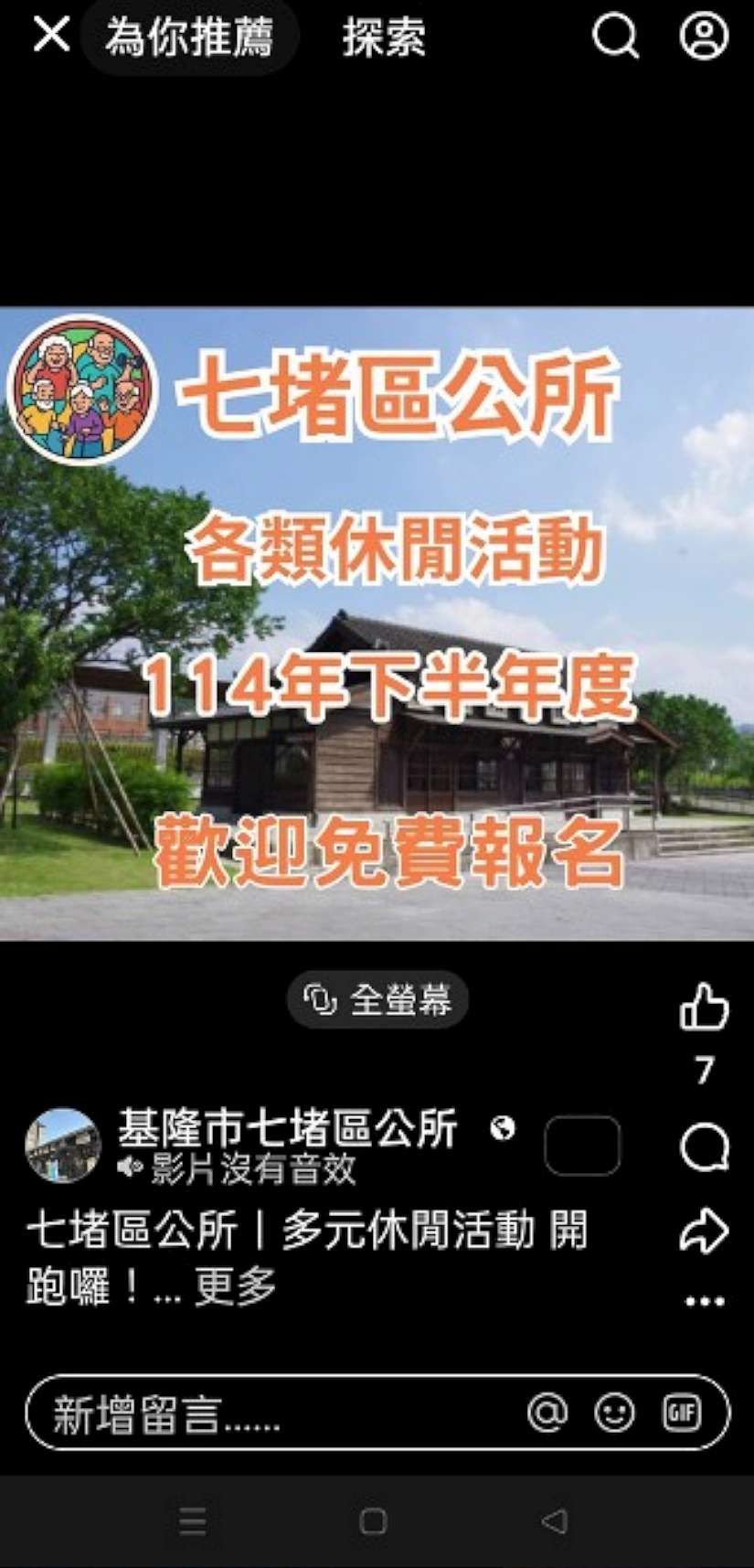The width and height of the screenshot is (754, 1568).
Task: Open the three-dot overflow menu
Action: (704, 1301)
